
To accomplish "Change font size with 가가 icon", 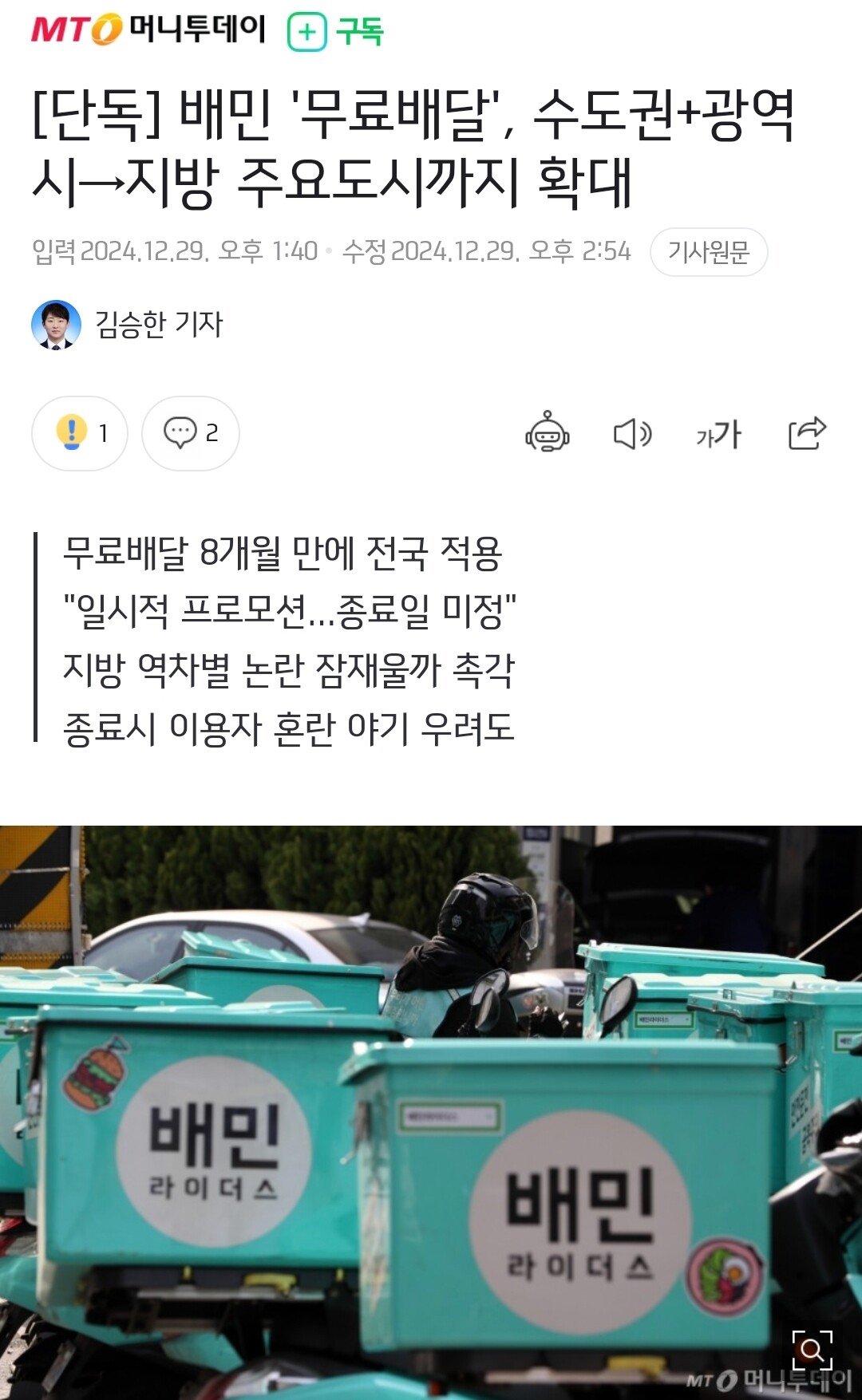I will pyautogui.click(x=718, y=434).
